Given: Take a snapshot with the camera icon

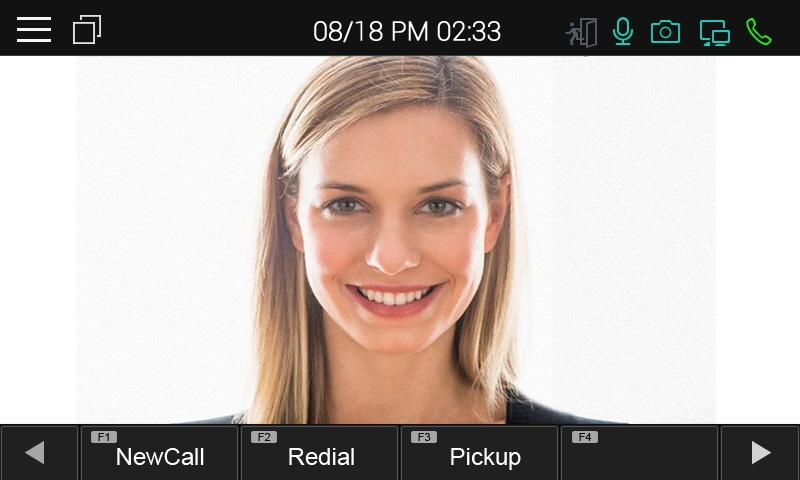Looking at the screenshot, I should point(665,32).
